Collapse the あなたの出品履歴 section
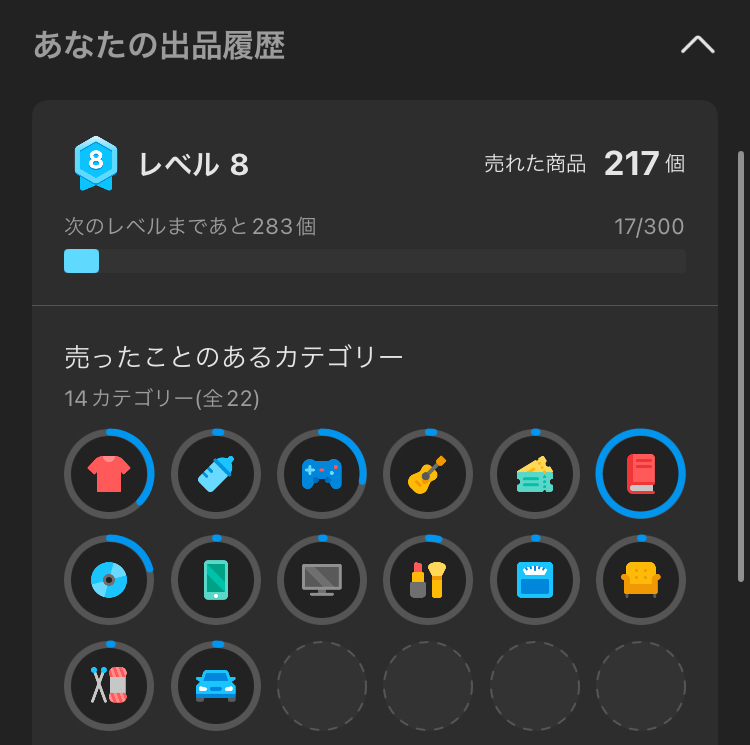 tap(697, 45)
